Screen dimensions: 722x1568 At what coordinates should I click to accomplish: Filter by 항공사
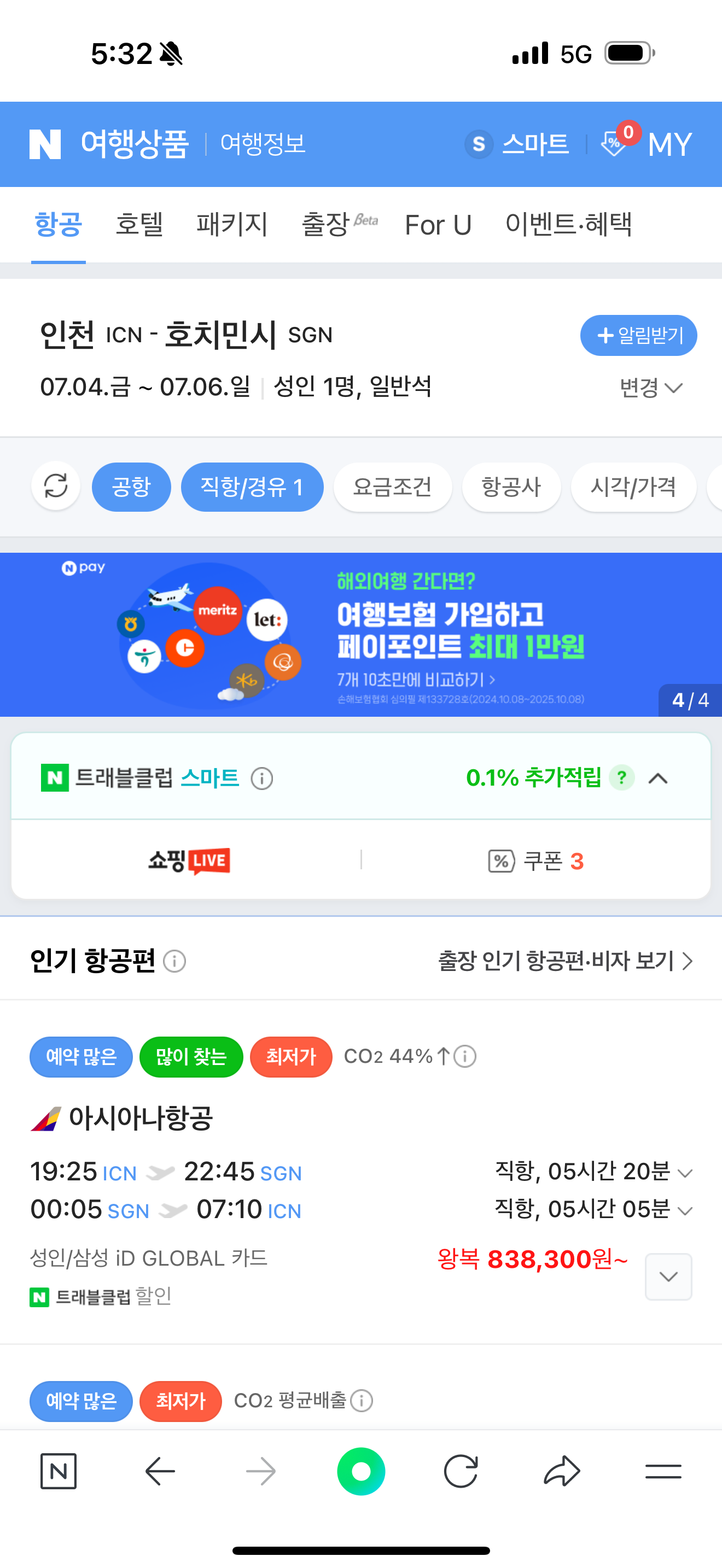[511, 487]
